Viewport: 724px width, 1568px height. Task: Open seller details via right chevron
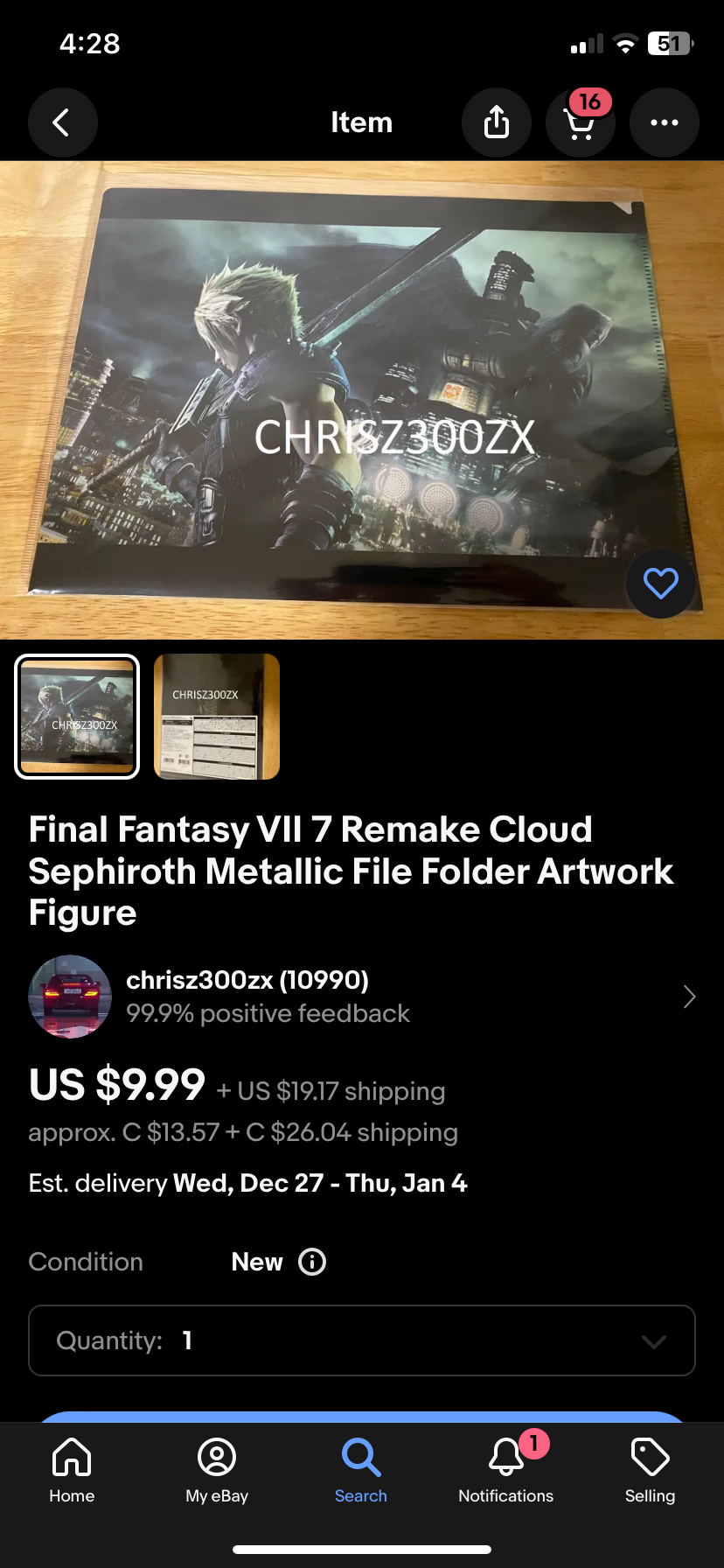pyautogui.click(x=689, y=997)
